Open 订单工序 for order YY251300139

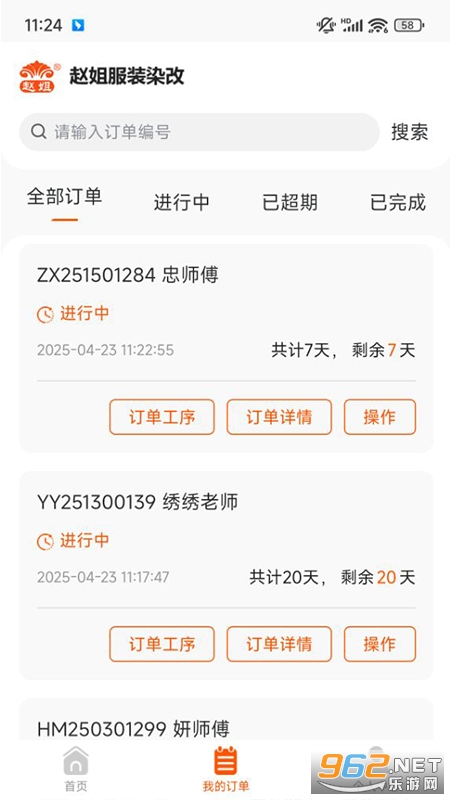tap(162, 644)
